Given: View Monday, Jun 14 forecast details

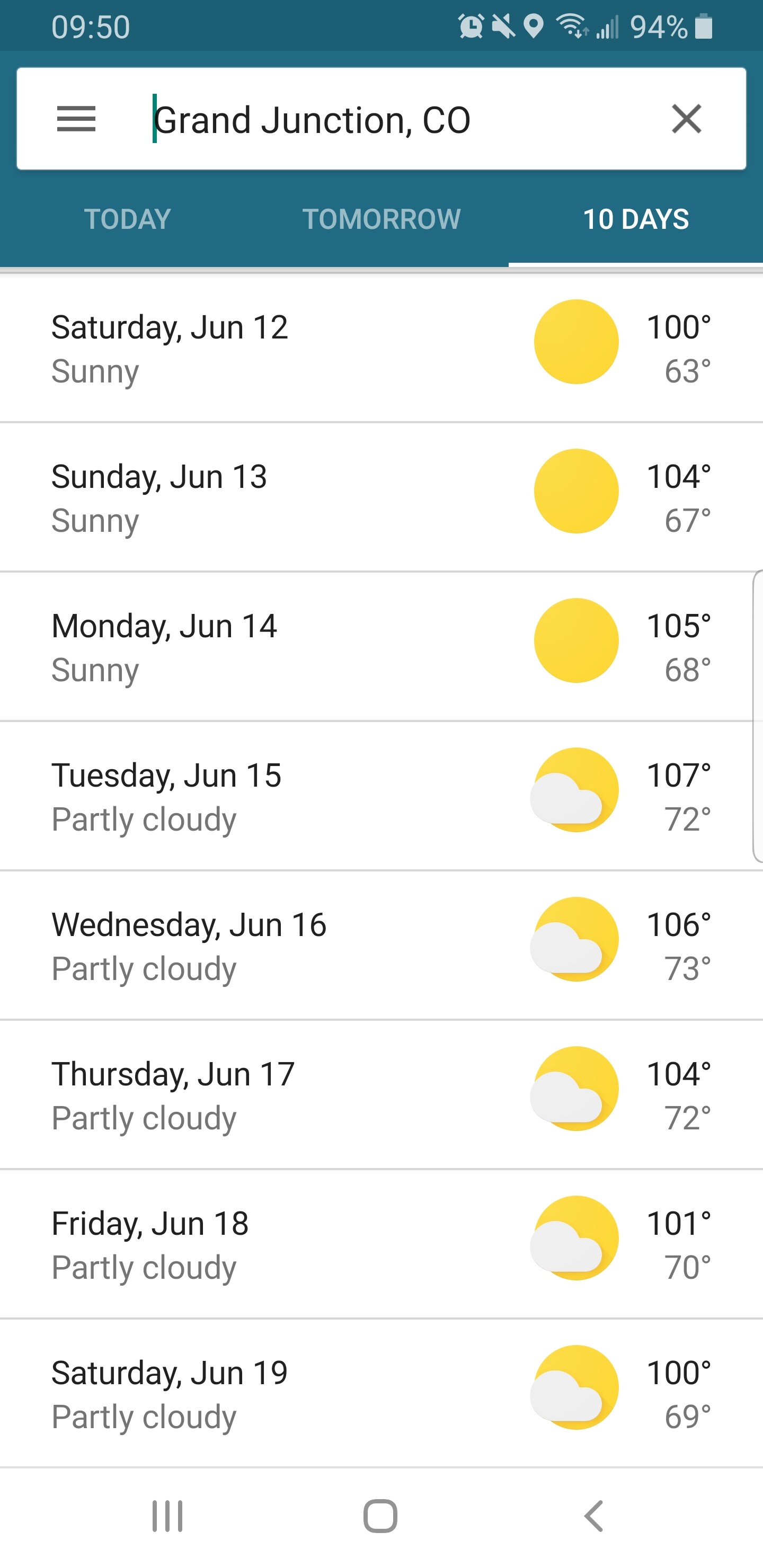Looking at the screenshot, I should click(x=381, y=647).
